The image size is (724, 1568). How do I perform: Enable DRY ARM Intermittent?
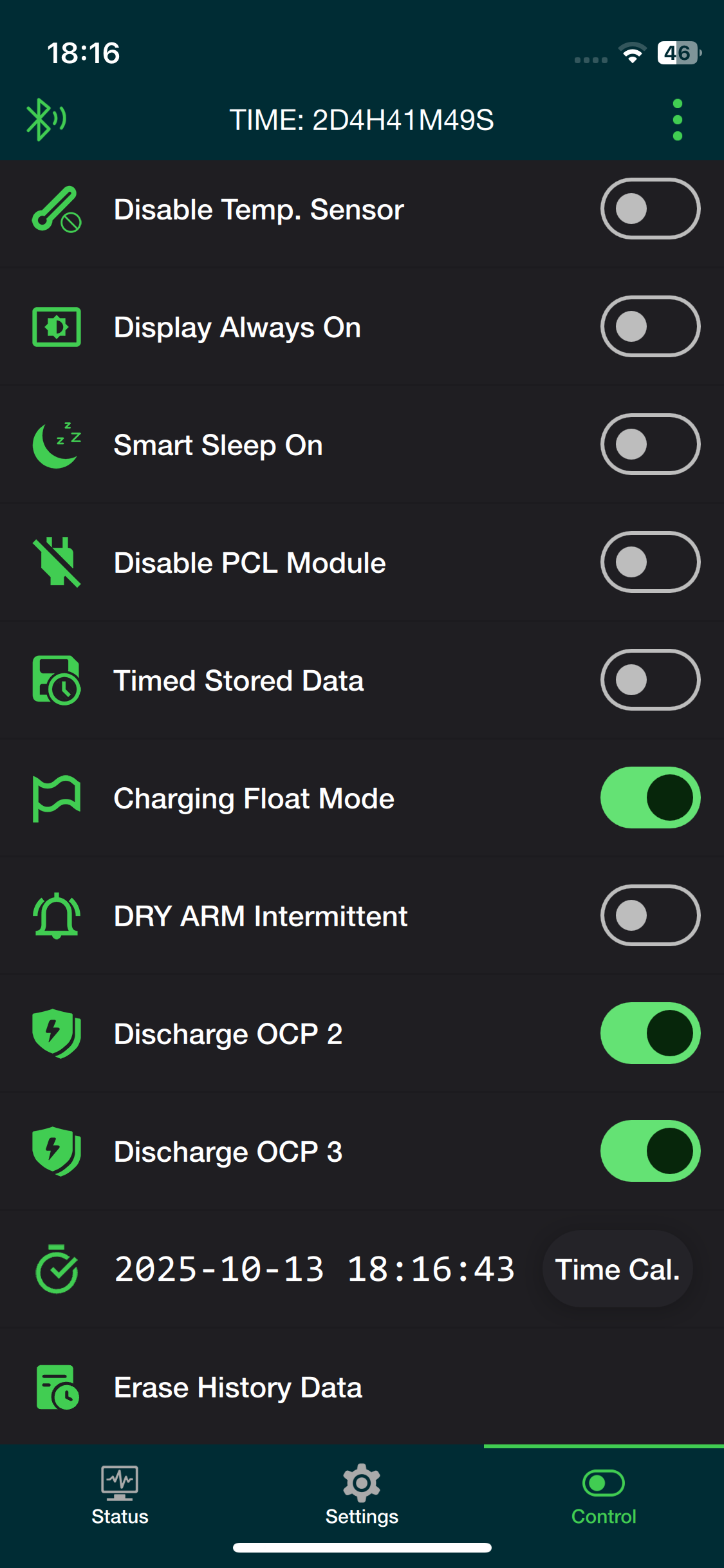tap(650, 916)
